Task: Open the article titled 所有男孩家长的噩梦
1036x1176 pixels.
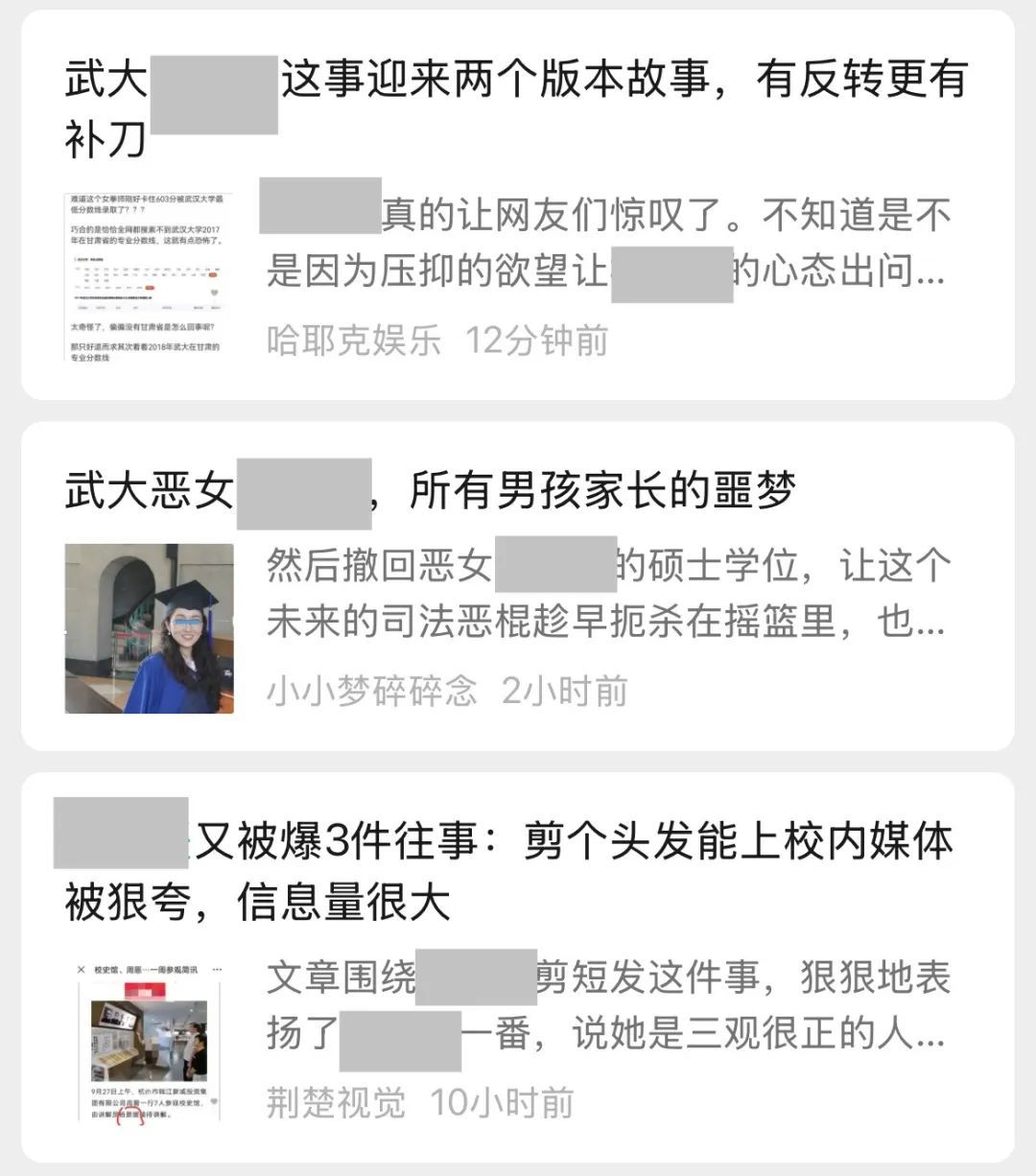Action: (601, 492)
